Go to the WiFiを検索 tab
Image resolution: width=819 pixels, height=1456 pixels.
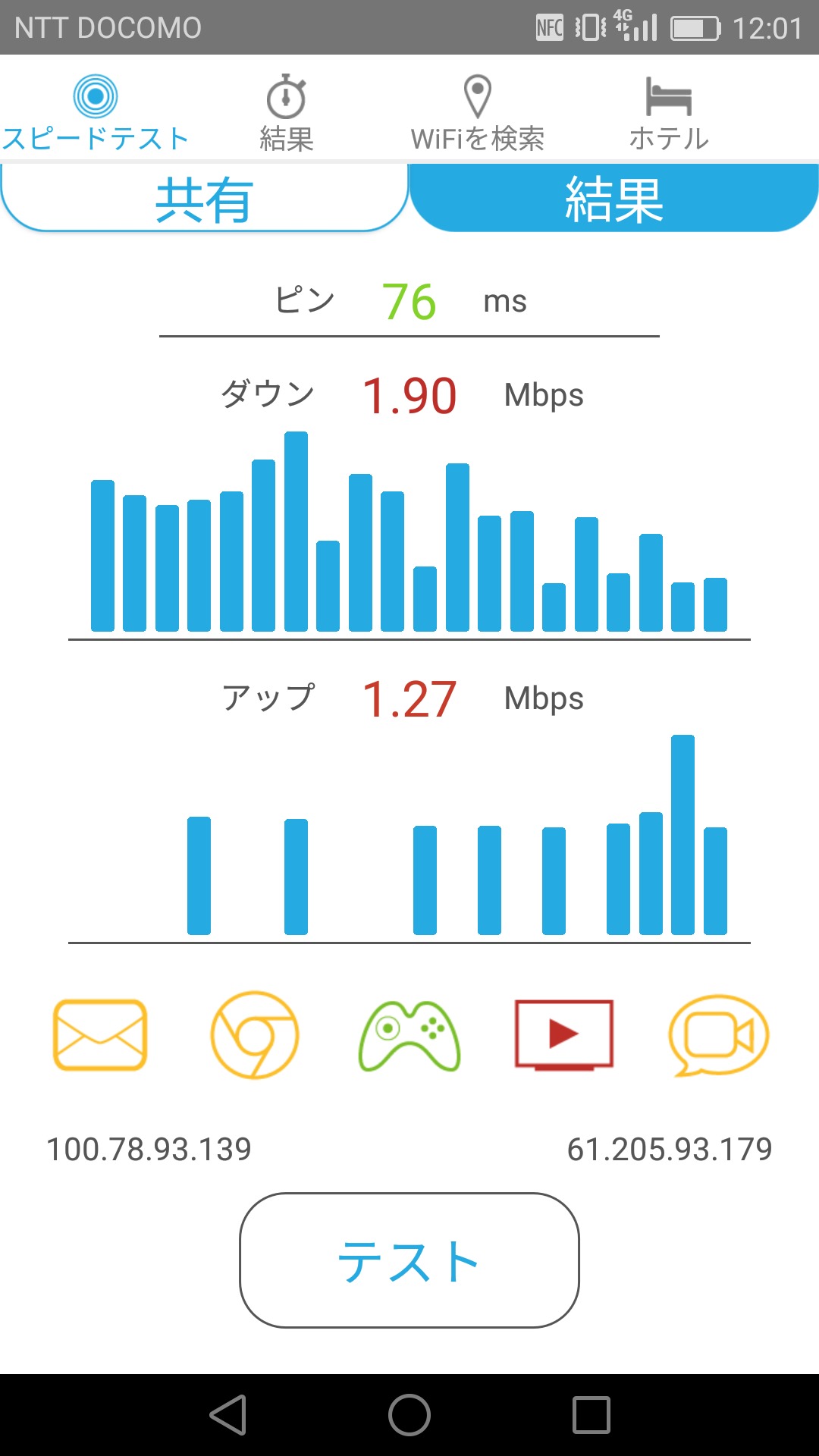coord(477,112)
